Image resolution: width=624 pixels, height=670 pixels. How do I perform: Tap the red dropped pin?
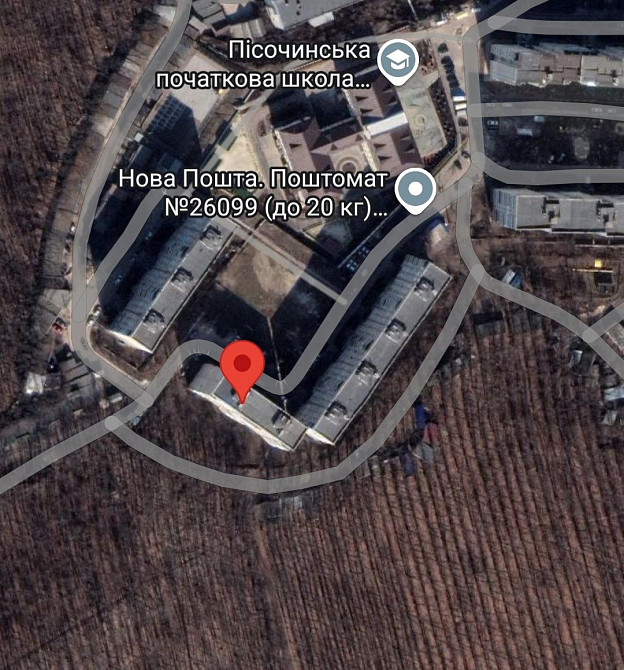coord(241,368)
